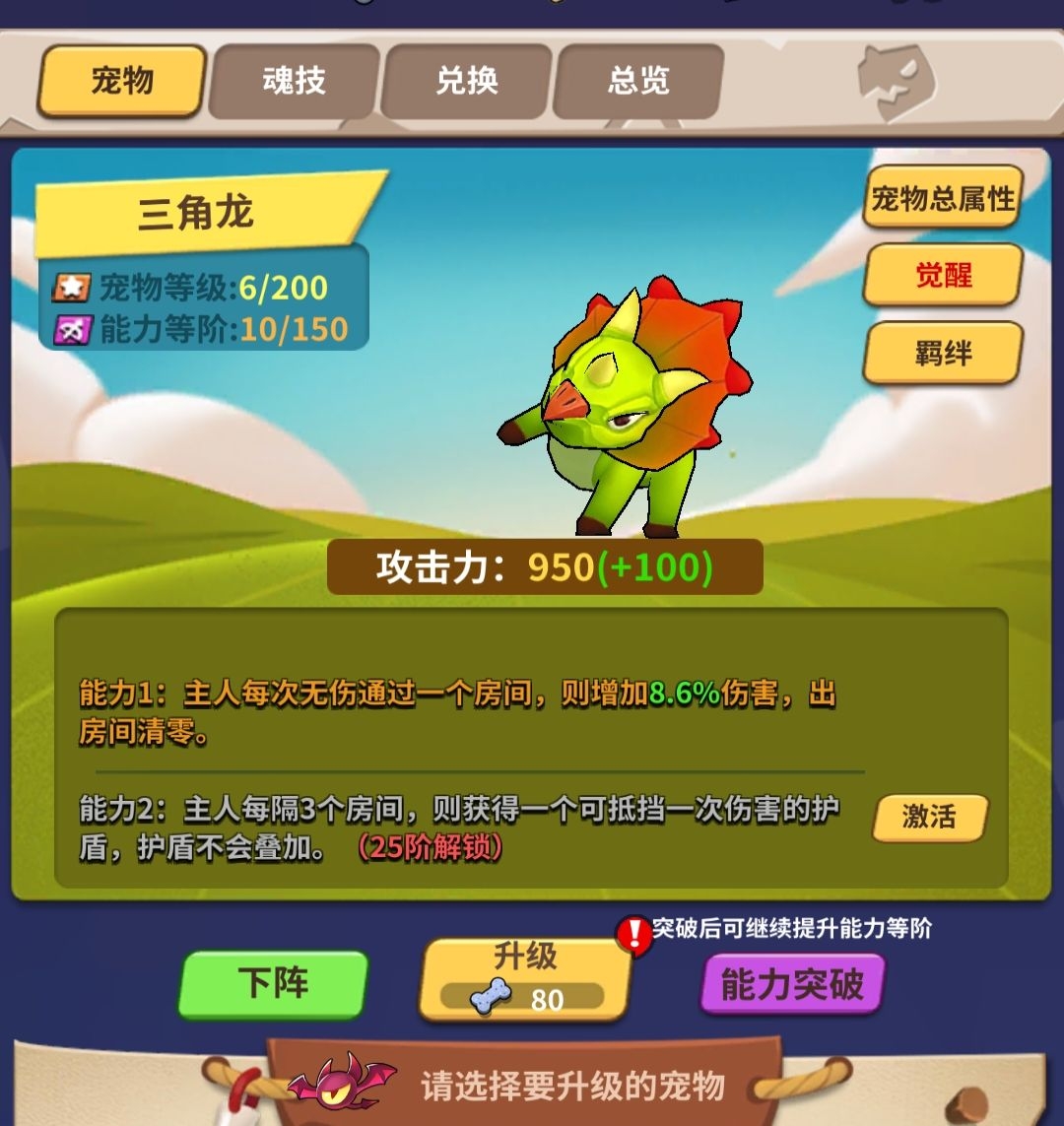Tap 激活 to activate ability 2

pos(929,818)
